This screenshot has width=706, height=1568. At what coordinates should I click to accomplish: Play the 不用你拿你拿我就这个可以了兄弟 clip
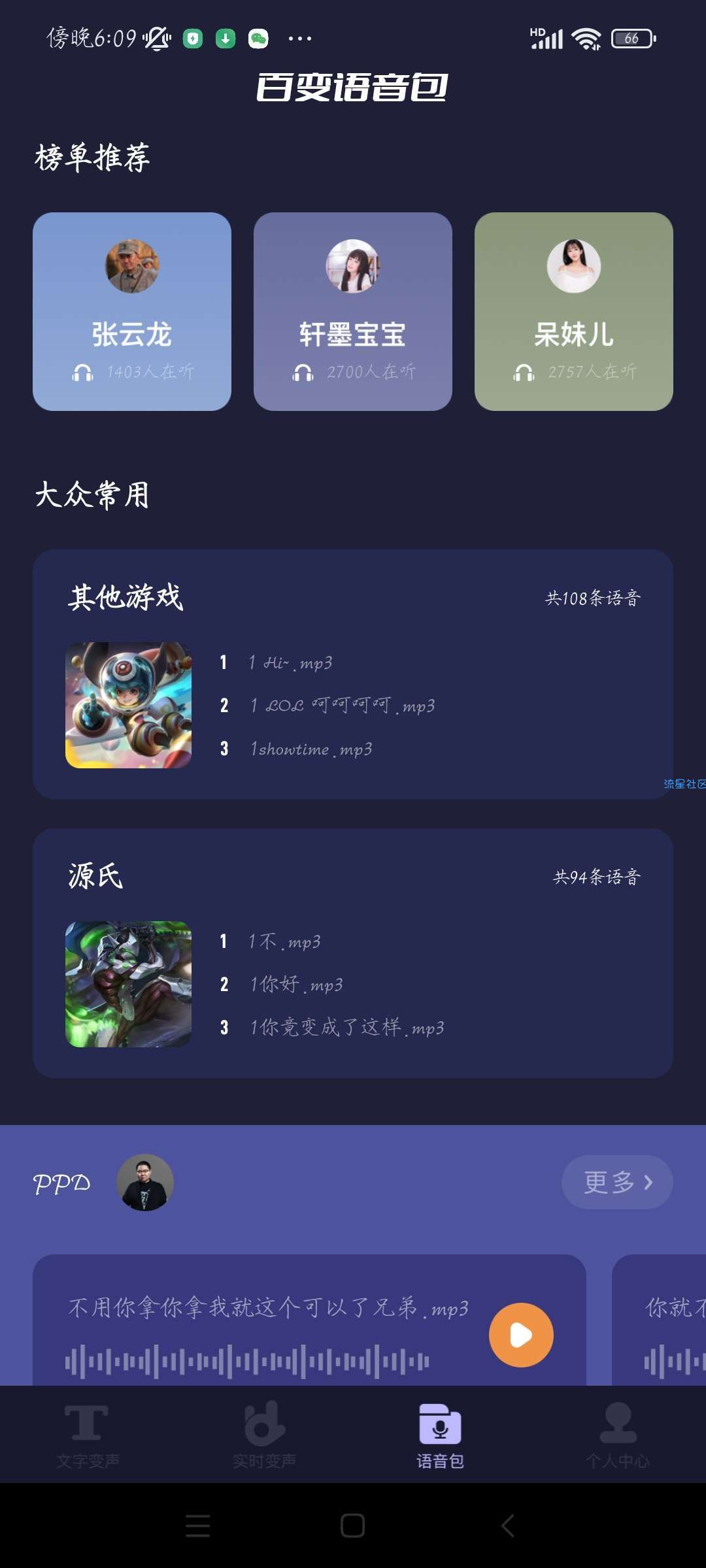pos(521,1335)
